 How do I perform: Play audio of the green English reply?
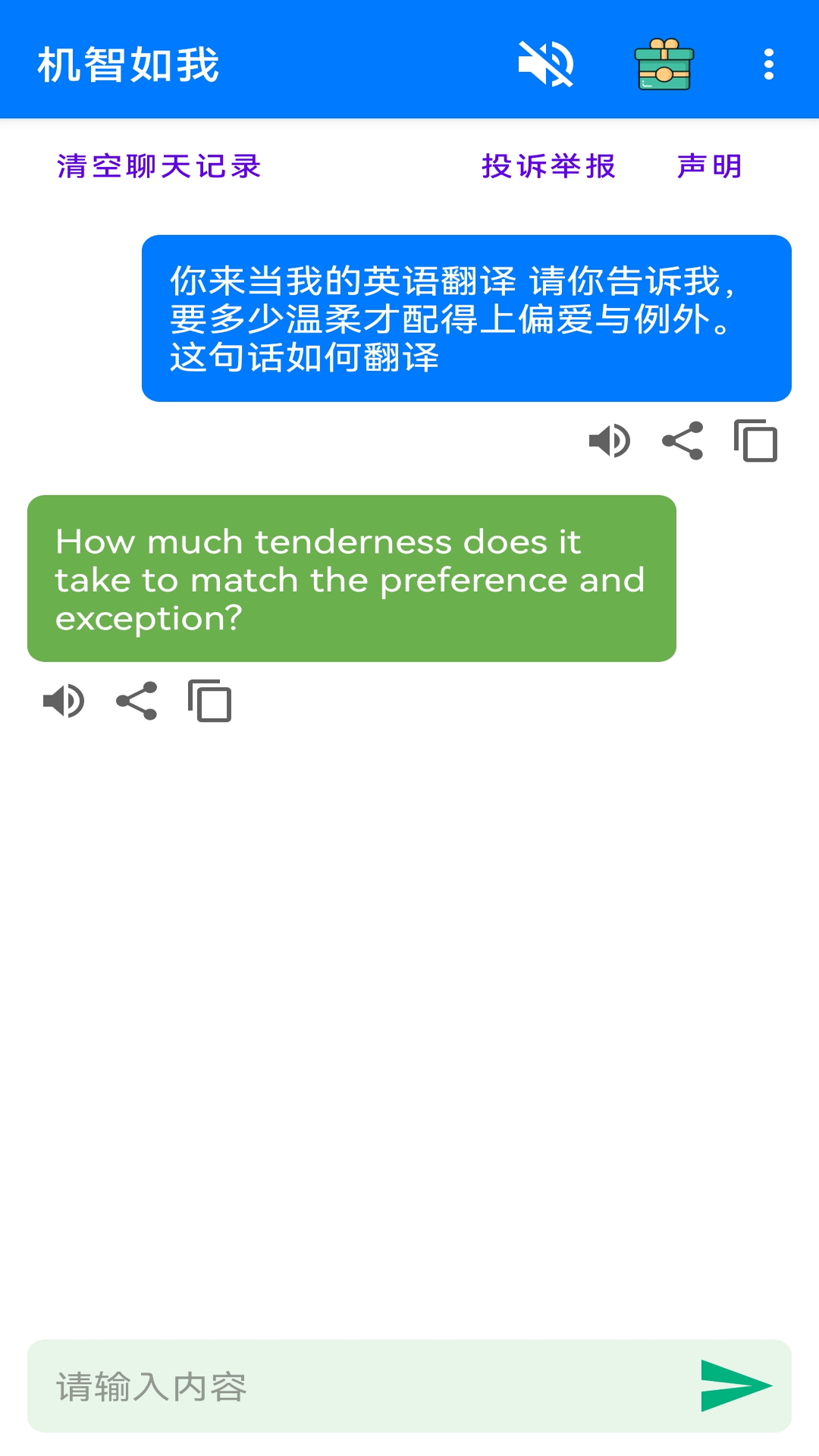[x=64, y=701]
